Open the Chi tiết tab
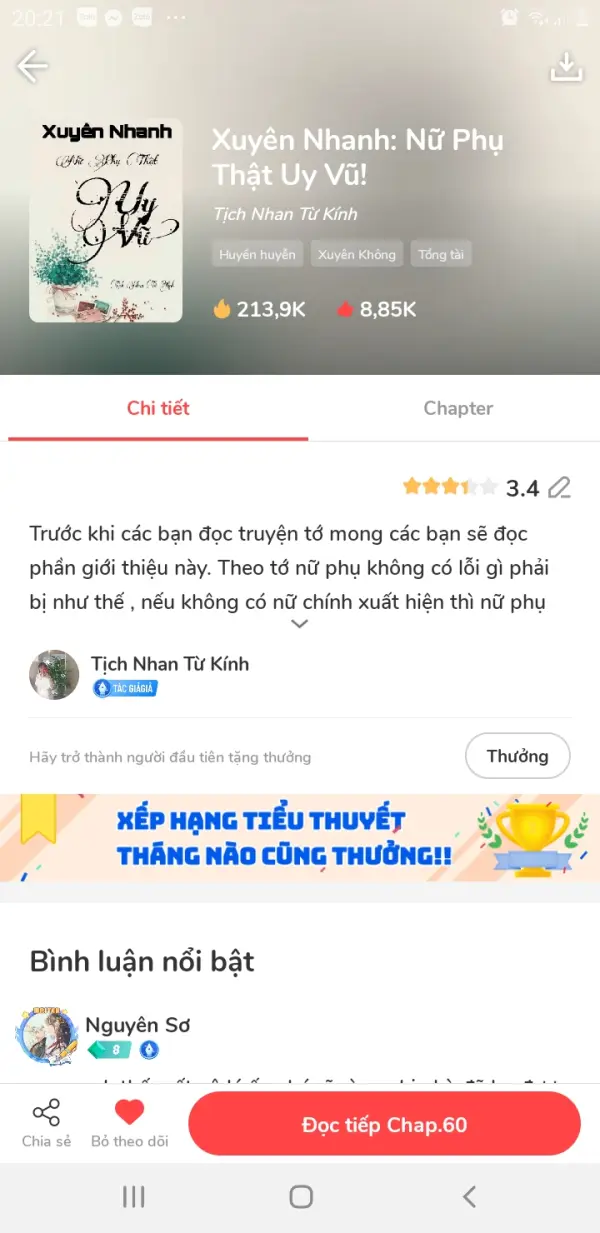The height and width of the screenshot is (1233, 600). (158, 408)
